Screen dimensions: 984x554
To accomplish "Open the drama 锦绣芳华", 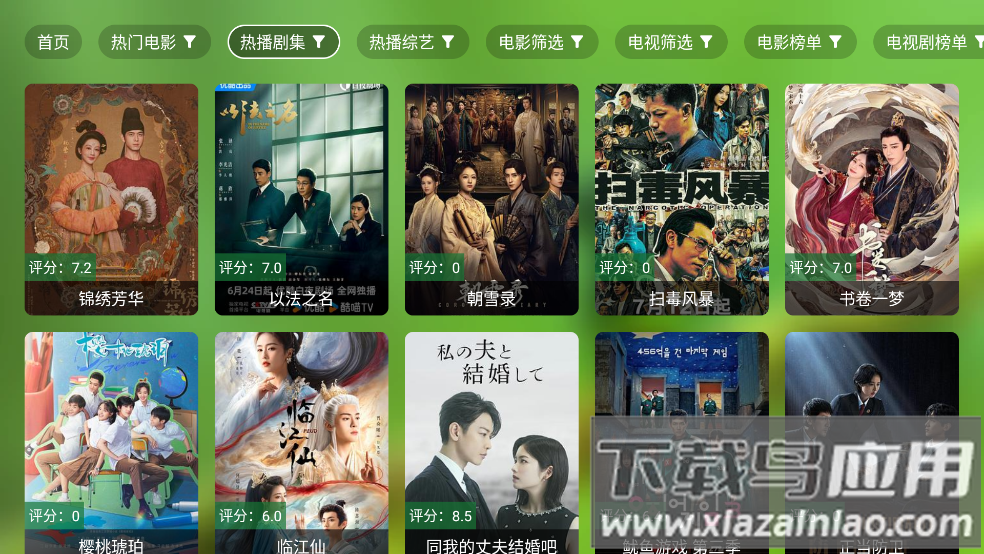I will coord(111,199).
